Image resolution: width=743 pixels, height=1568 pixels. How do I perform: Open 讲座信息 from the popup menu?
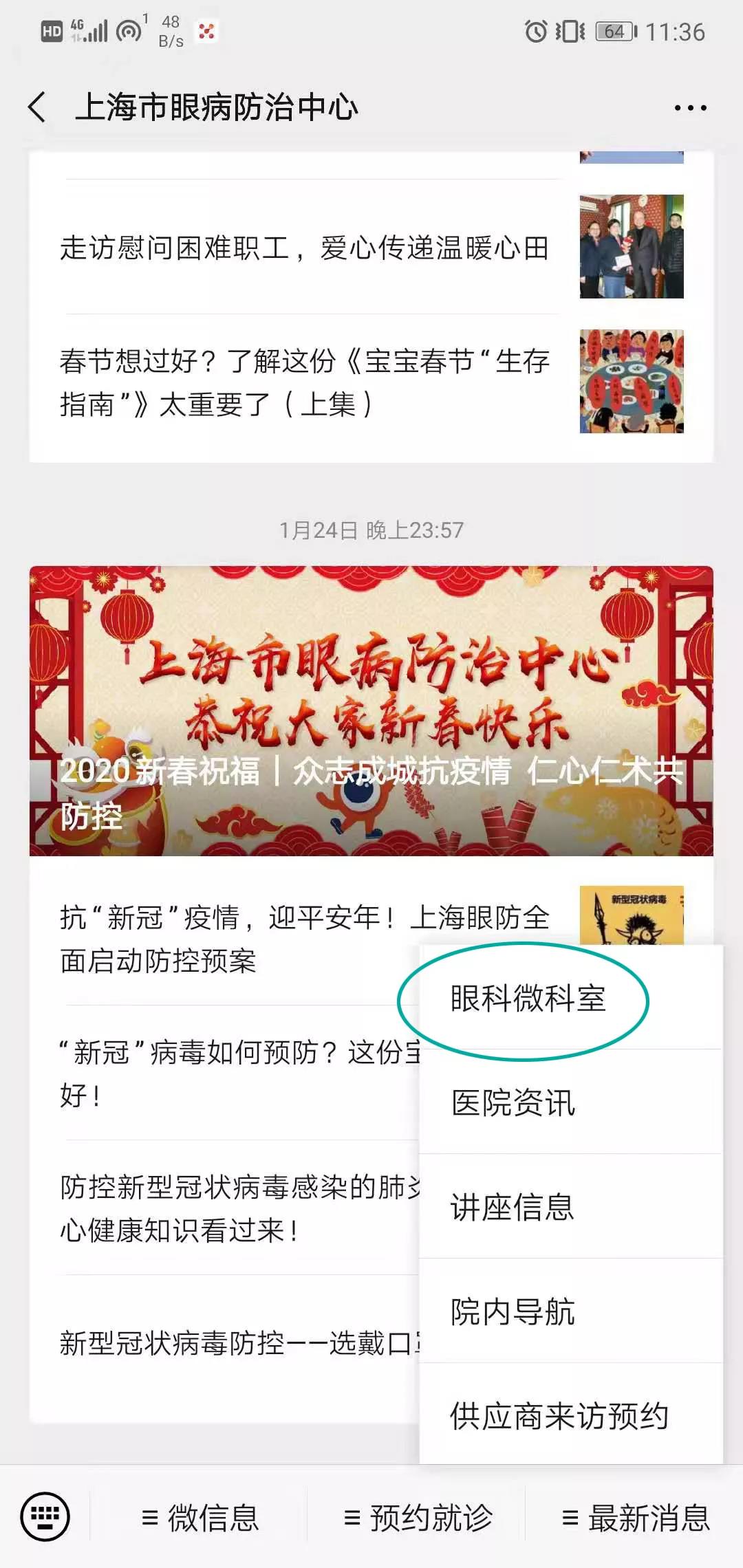513,1207
